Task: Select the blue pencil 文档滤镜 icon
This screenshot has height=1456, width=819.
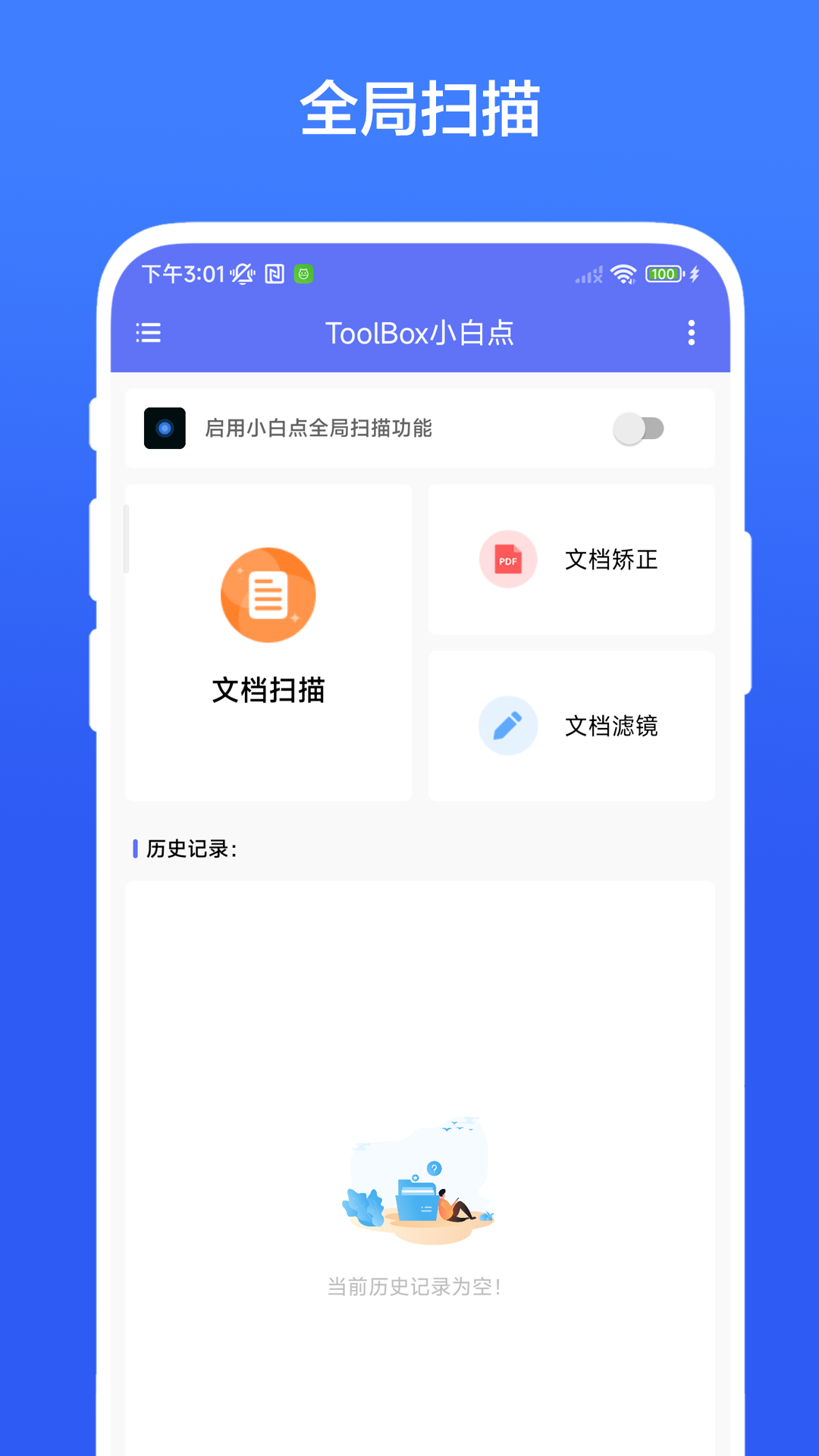Action: coord(507,725)
